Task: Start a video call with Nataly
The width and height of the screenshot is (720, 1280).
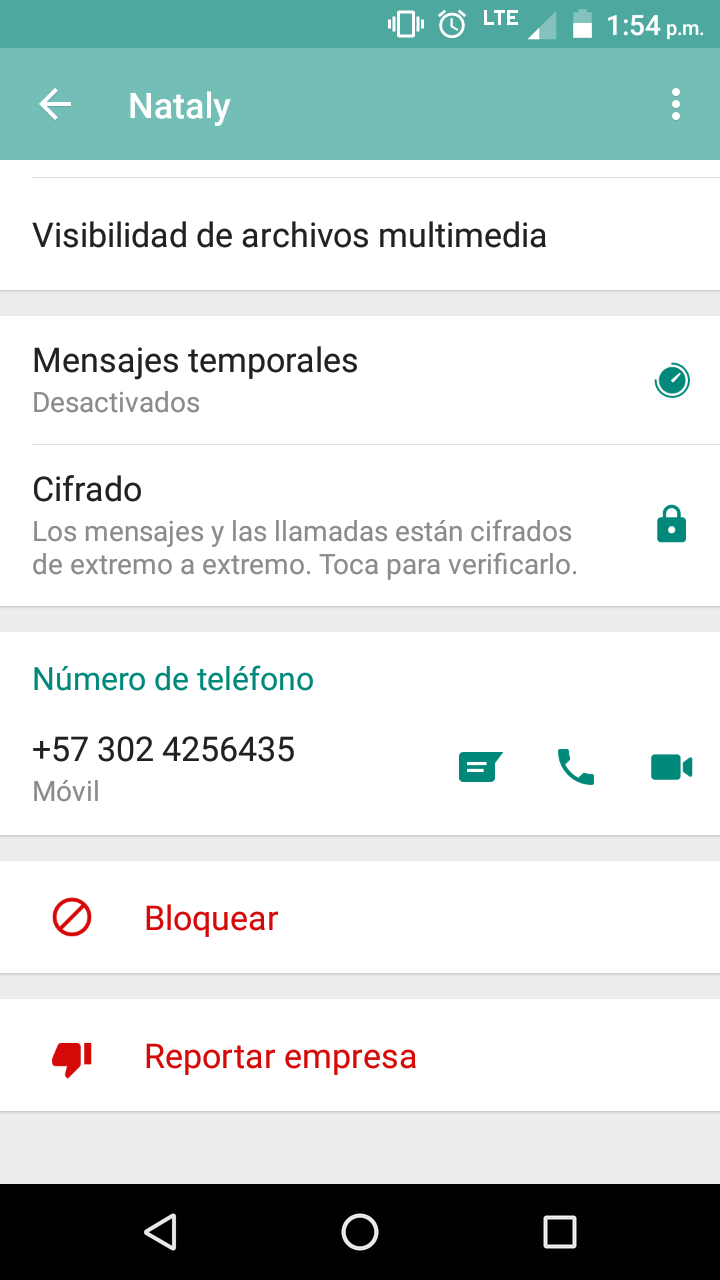Action: (x=671, y=767)
